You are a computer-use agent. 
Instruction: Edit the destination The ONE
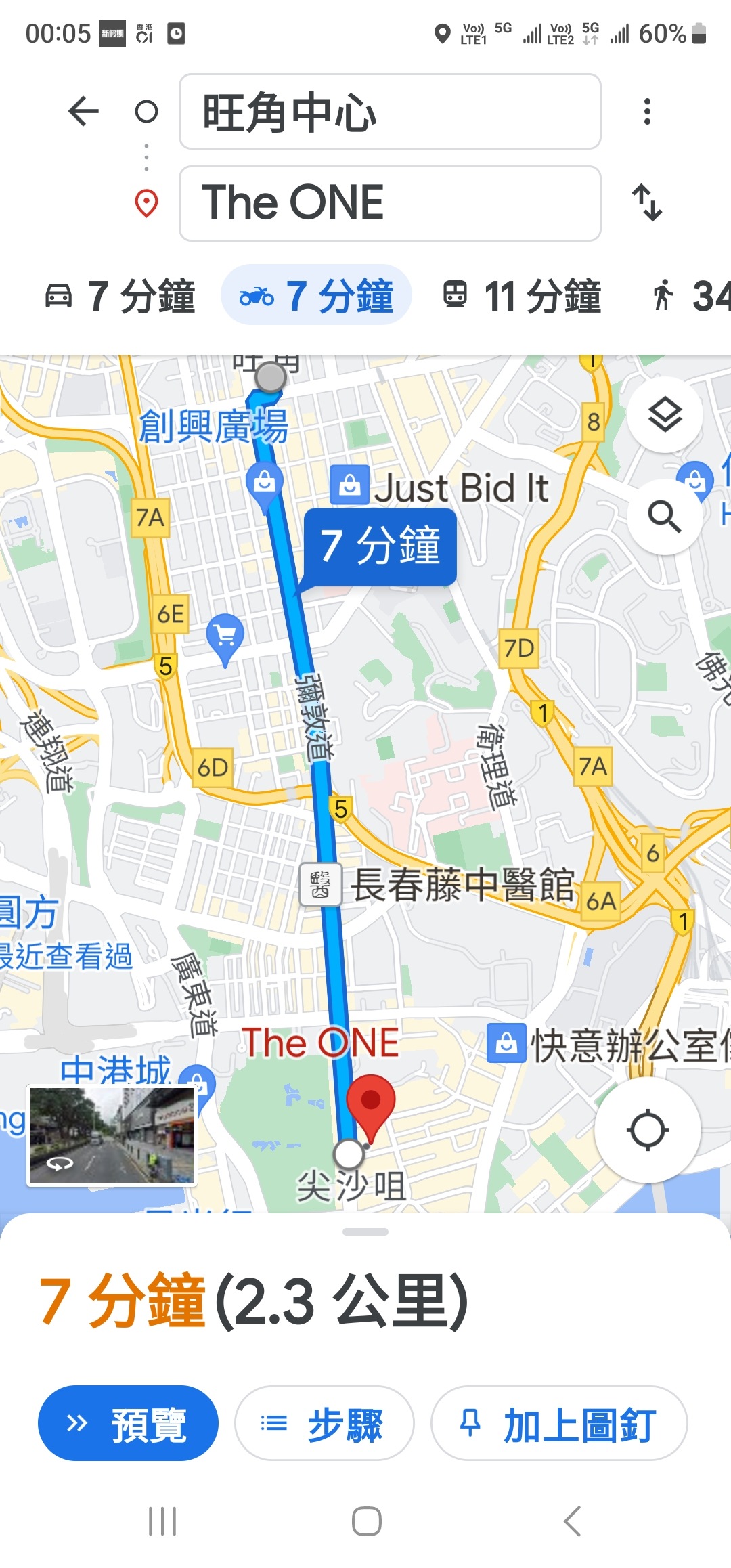pos(390,203)
